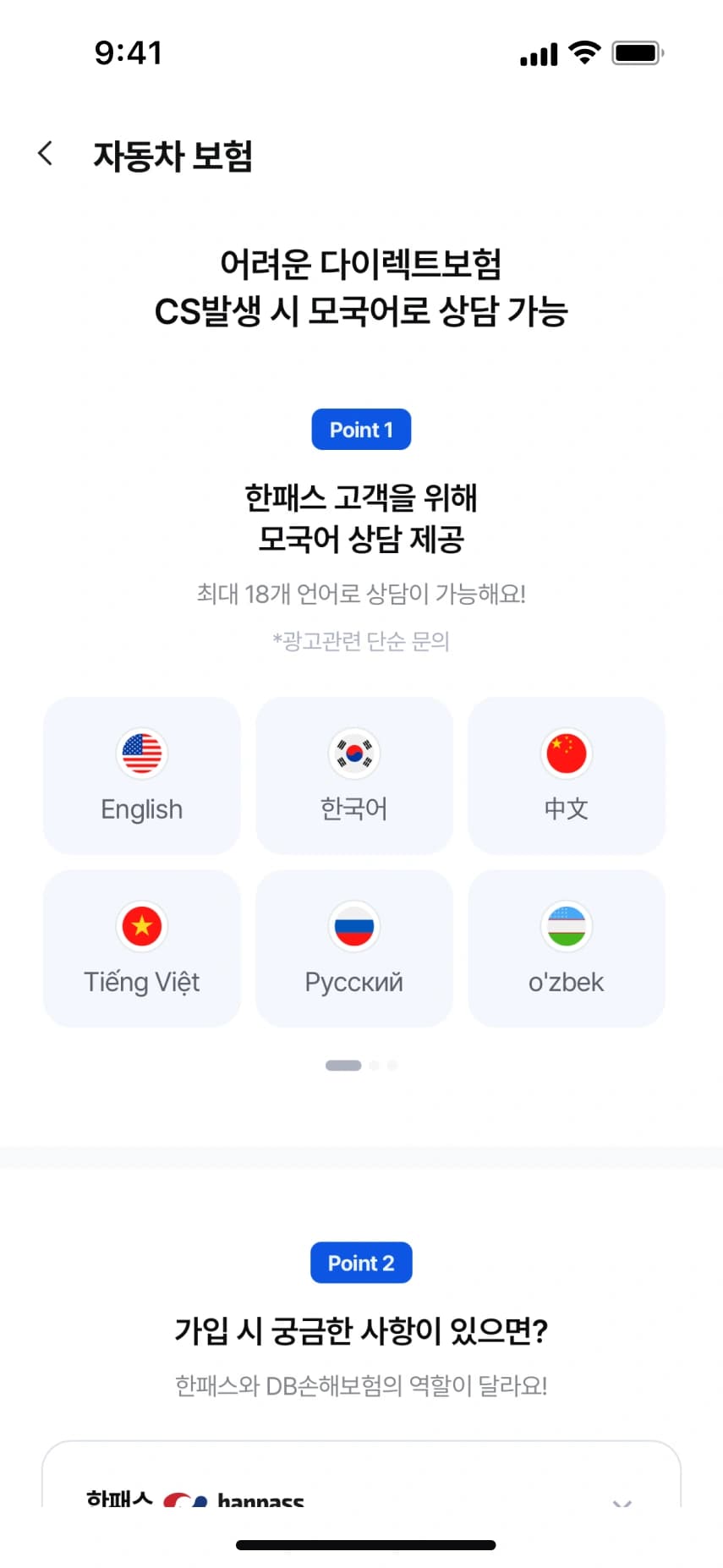Expand the 한패스 hanpass card
The image size is (723, 1568).
[x=622, y=1503]
